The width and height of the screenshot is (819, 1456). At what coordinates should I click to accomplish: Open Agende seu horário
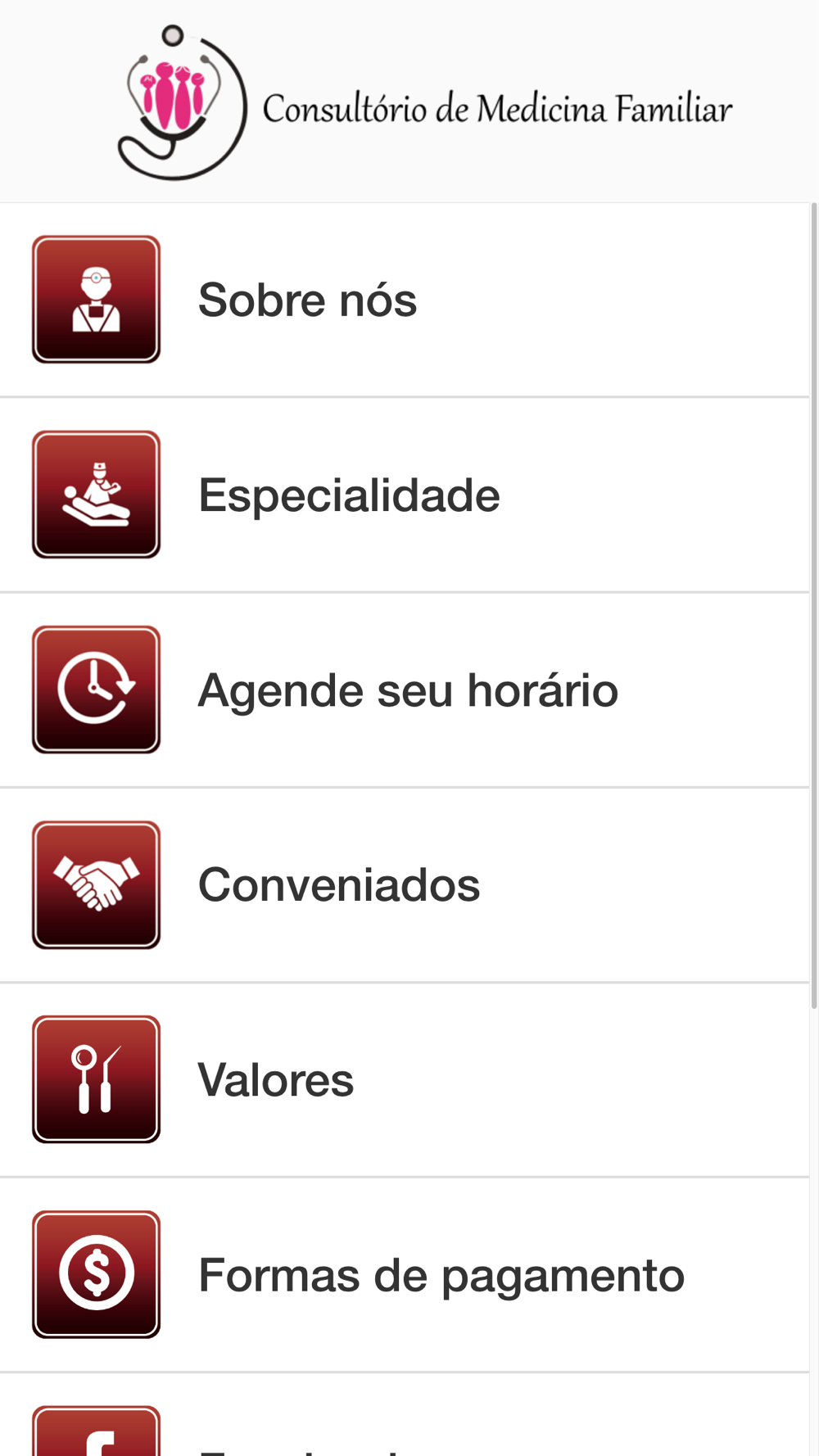(x=405, y=690)
